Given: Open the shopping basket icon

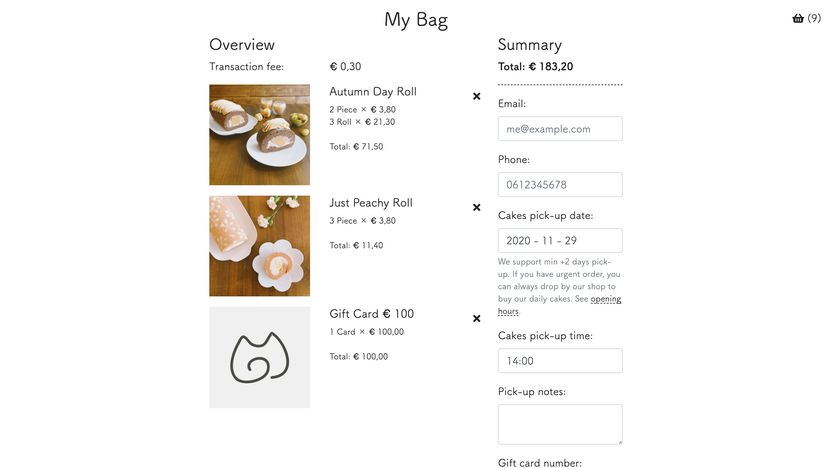Looking at the screenshot, I should 798,18.
